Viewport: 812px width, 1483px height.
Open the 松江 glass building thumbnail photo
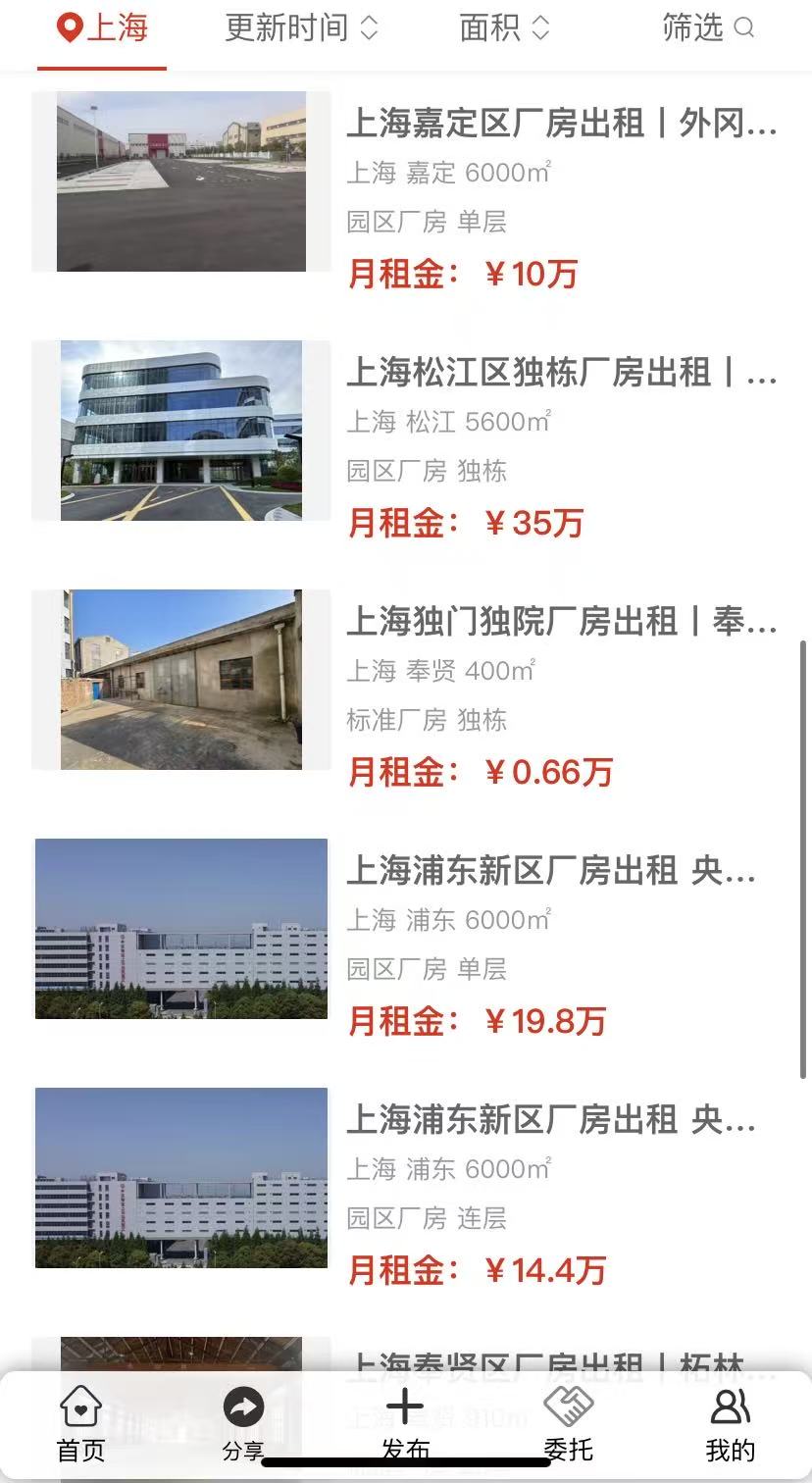click(180, 427)
